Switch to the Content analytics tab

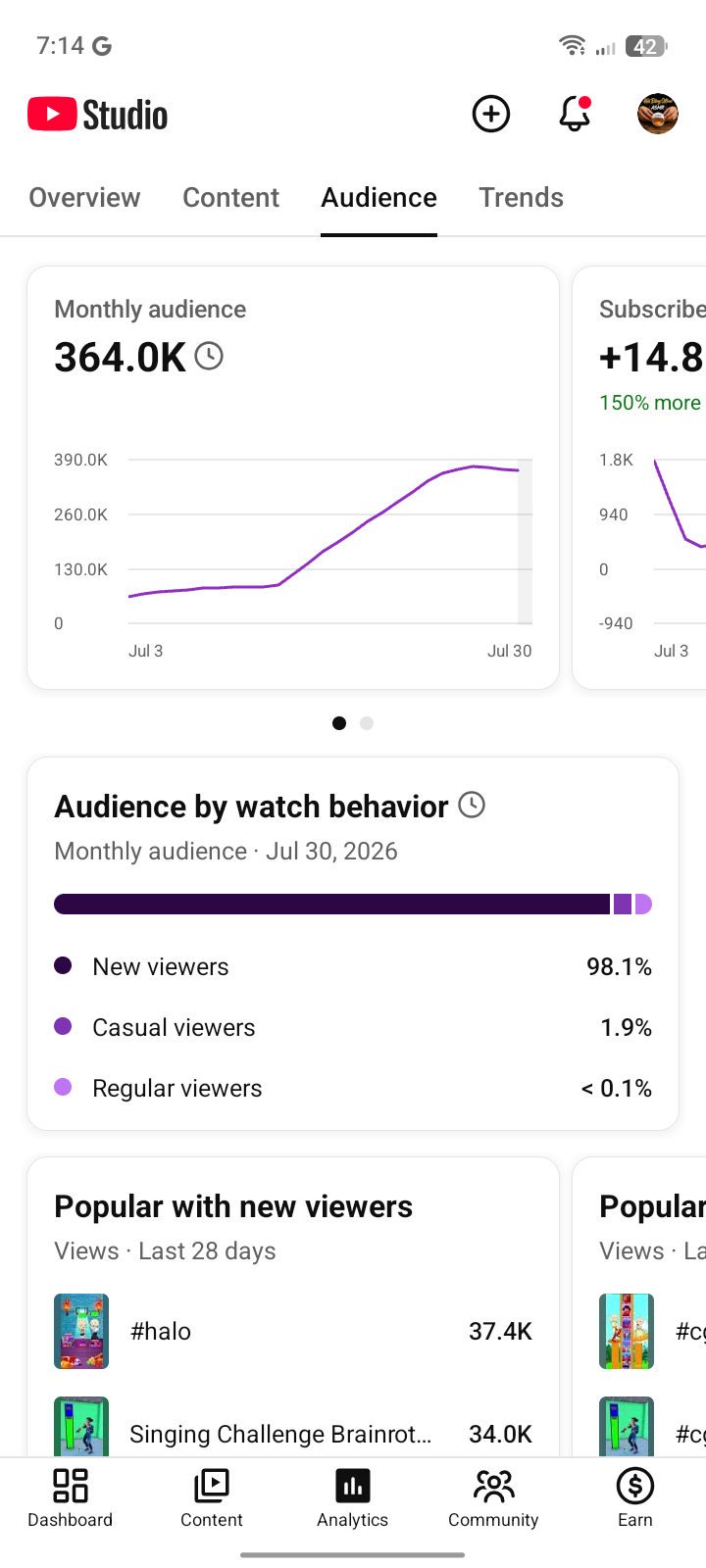tap(230, 197)
